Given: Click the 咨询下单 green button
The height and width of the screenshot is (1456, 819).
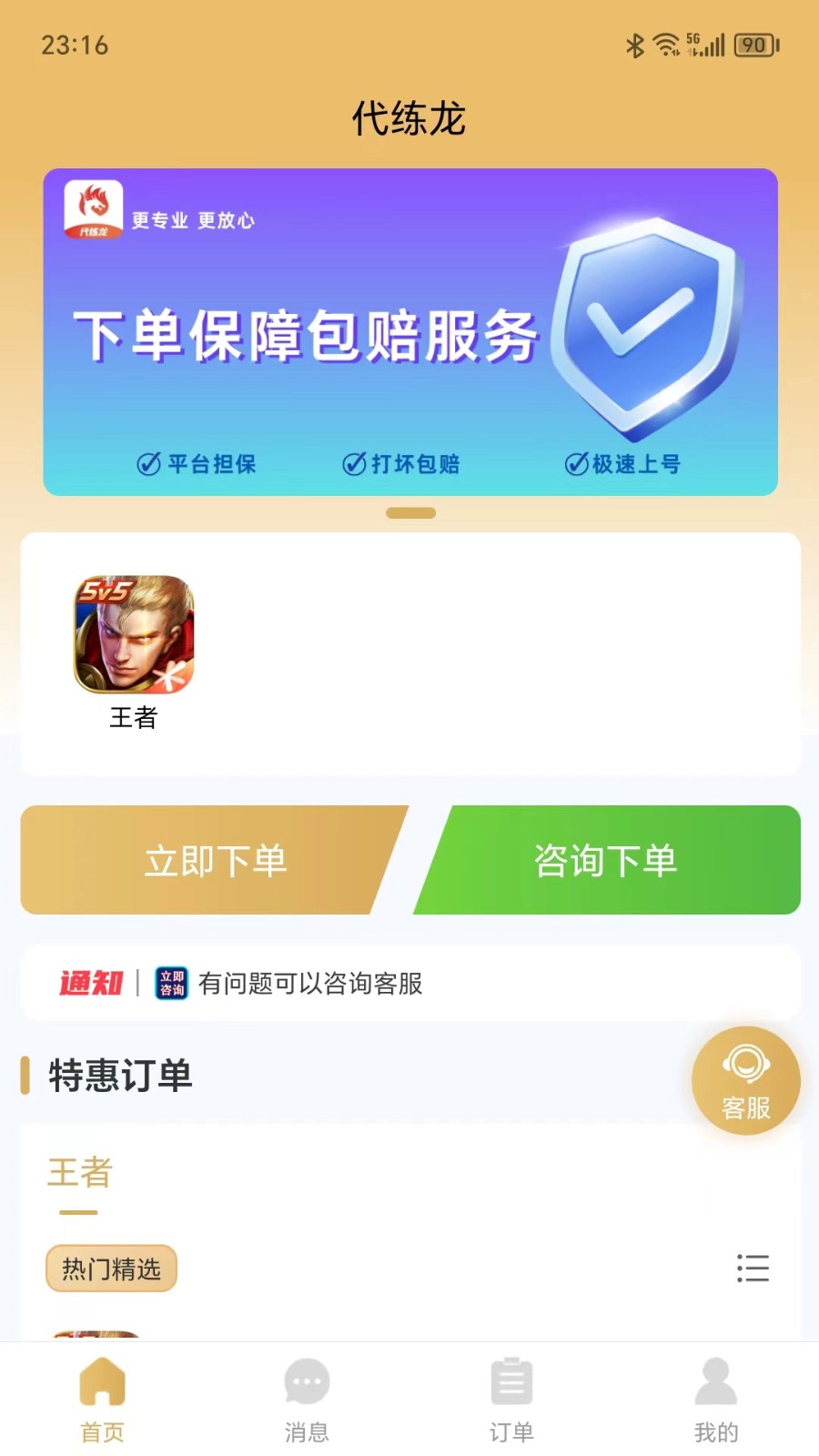Looking at the screenshot, I should (607, 859).
